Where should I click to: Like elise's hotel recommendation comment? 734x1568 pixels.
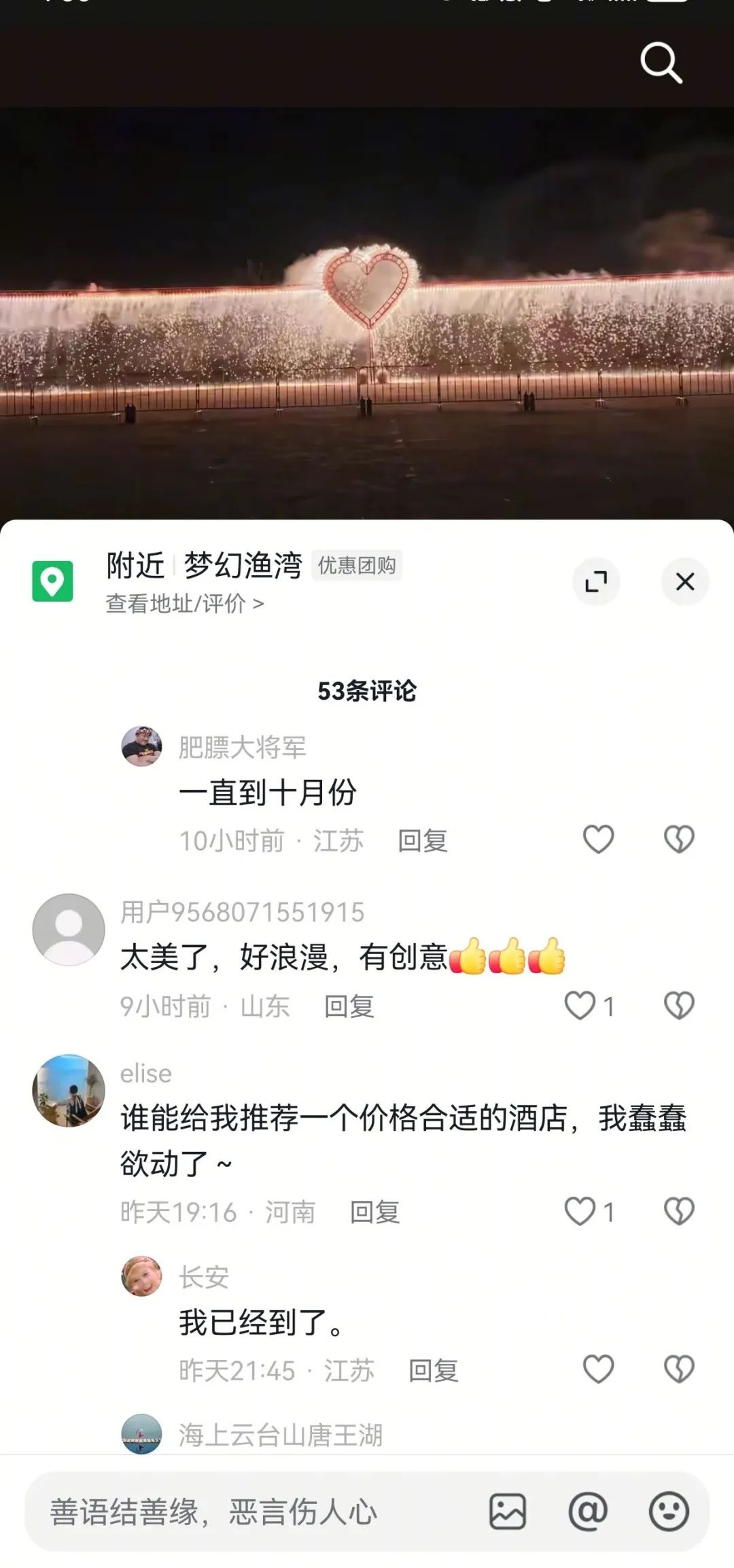click(580, 1211)
